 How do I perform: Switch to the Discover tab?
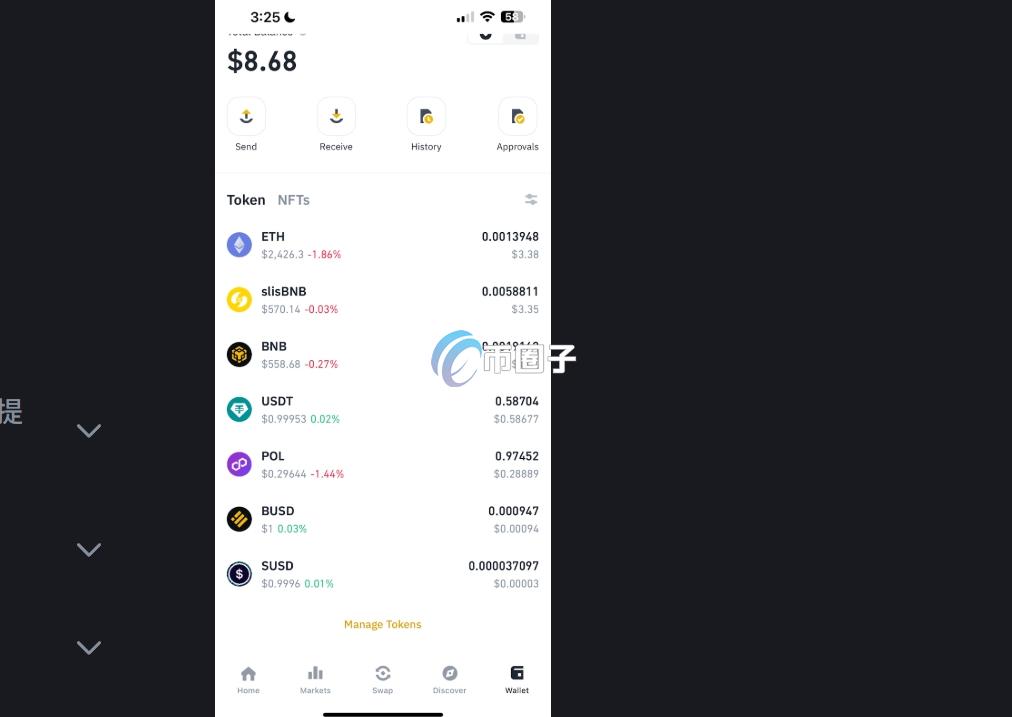[x=449, y=679]
